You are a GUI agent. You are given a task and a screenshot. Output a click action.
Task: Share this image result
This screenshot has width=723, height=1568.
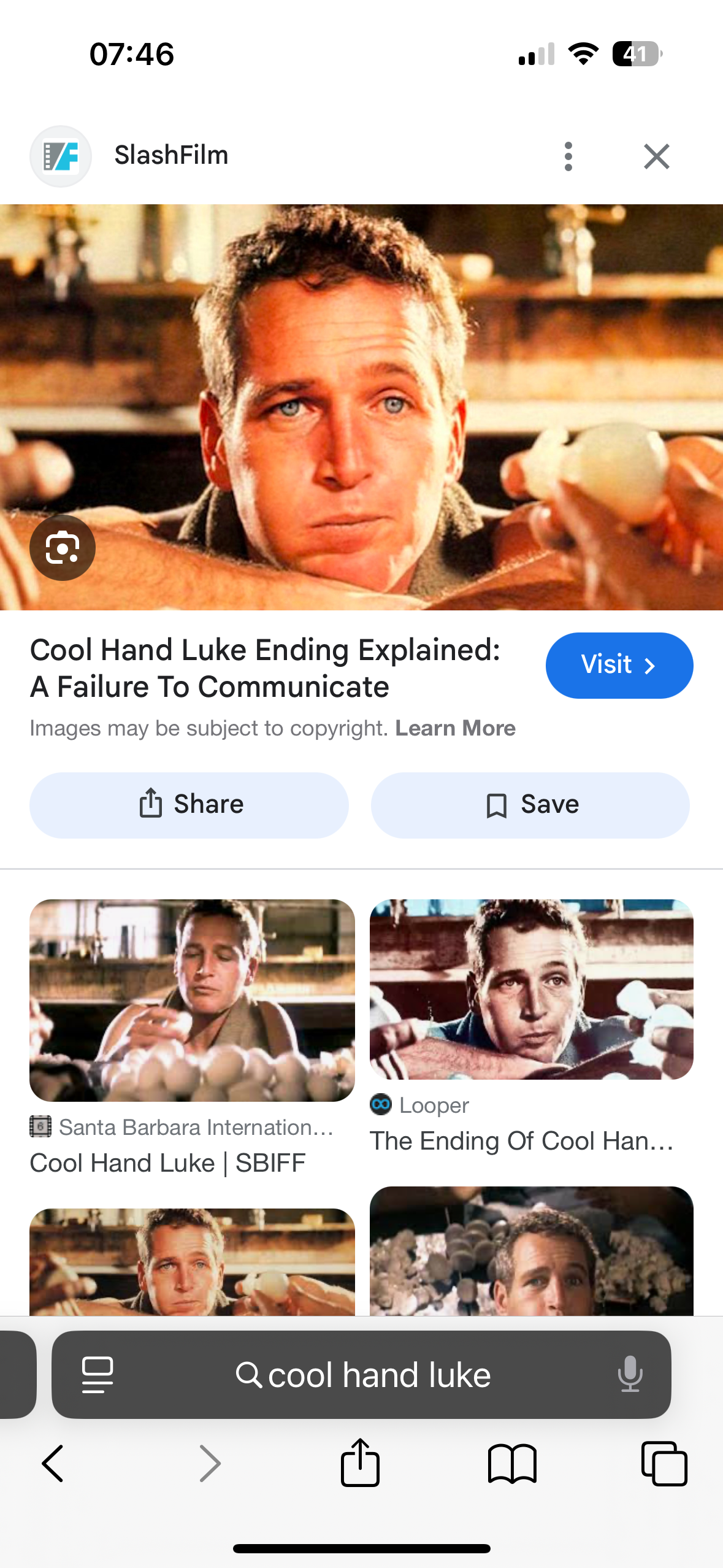click(189, 804)
